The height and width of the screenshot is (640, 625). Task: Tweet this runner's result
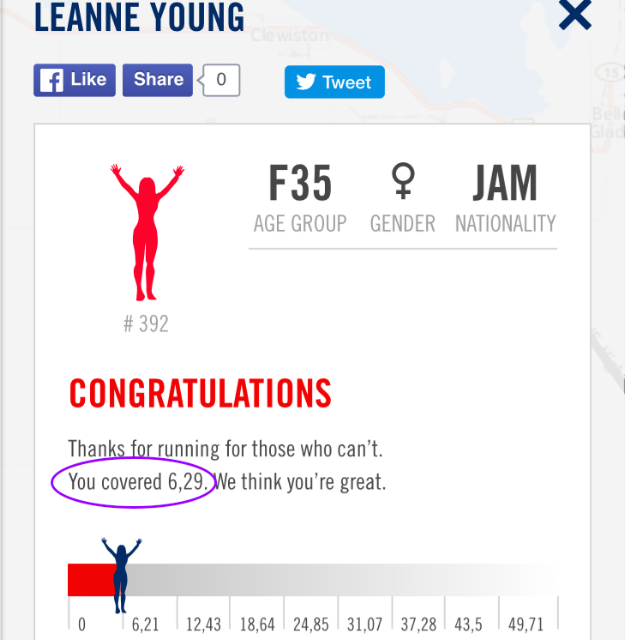[335, 82]
